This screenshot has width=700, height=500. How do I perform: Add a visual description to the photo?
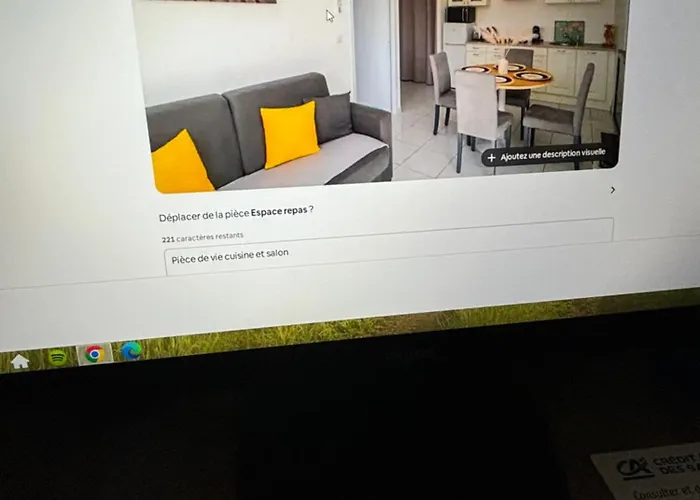point(546,156)
